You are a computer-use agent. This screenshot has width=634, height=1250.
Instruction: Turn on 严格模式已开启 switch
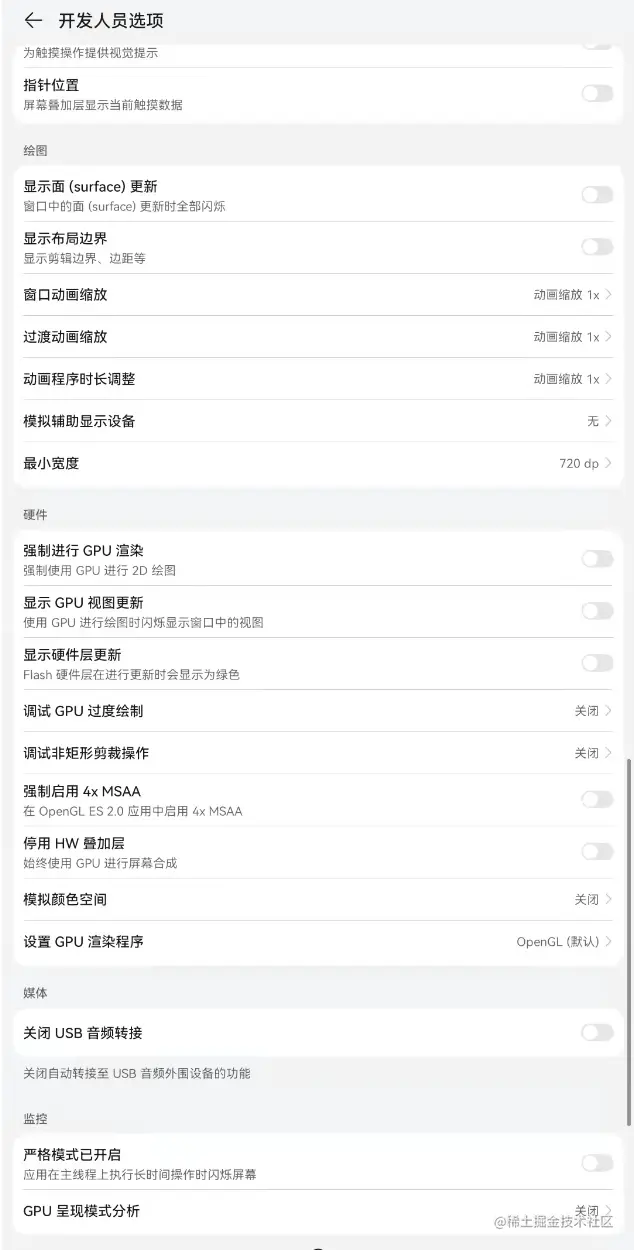pyautogui.click(x=597, y=1163)
